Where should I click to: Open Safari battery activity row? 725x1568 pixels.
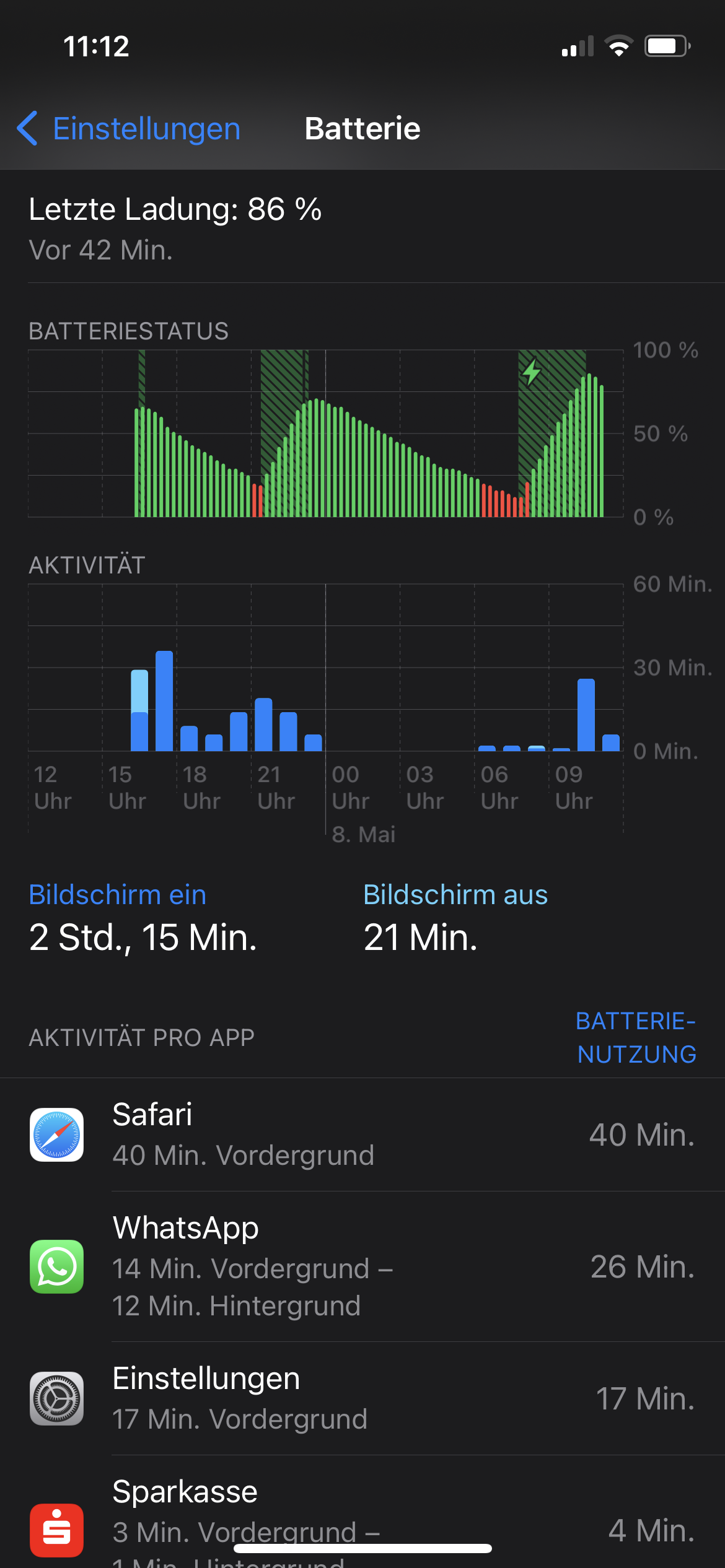362,1135
